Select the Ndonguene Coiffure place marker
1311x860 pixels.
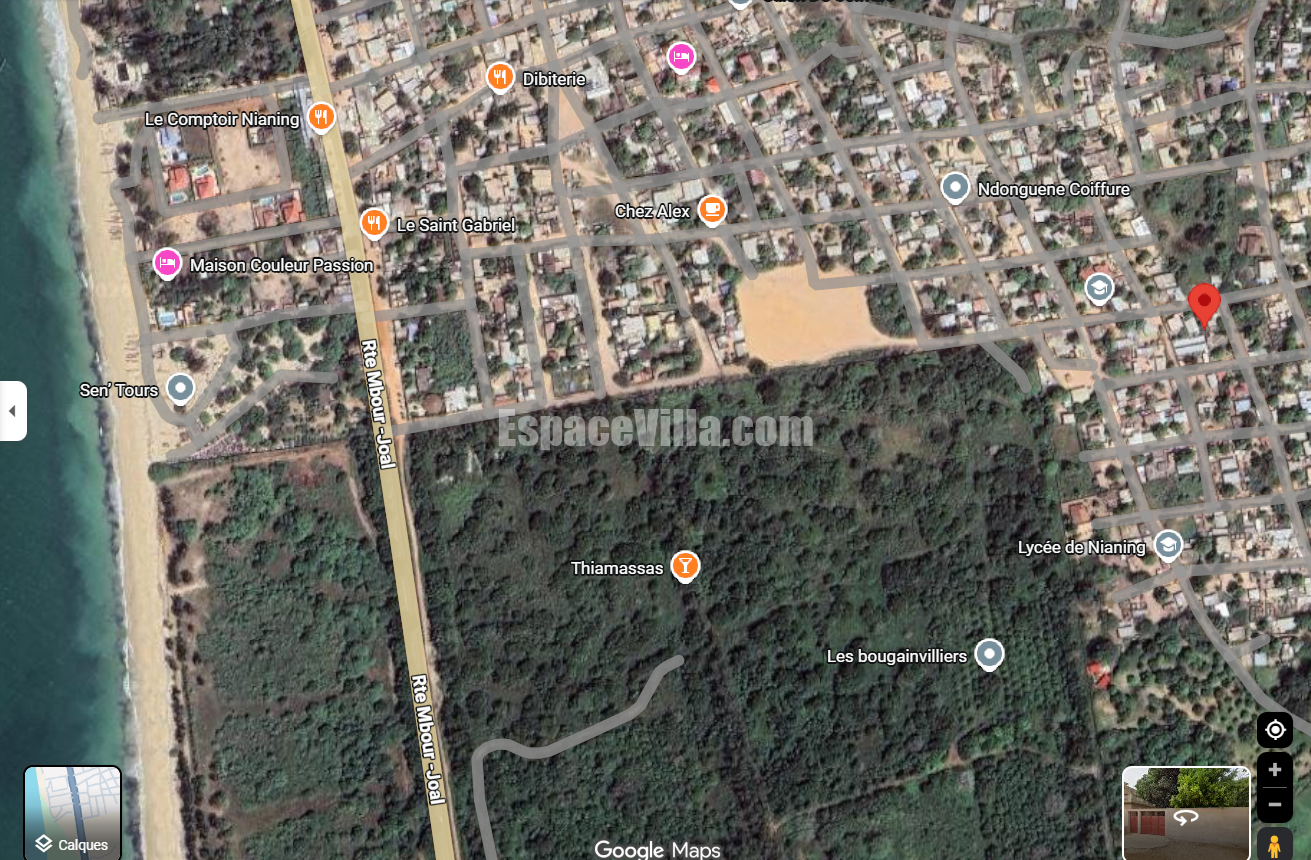tap(956, 187)
